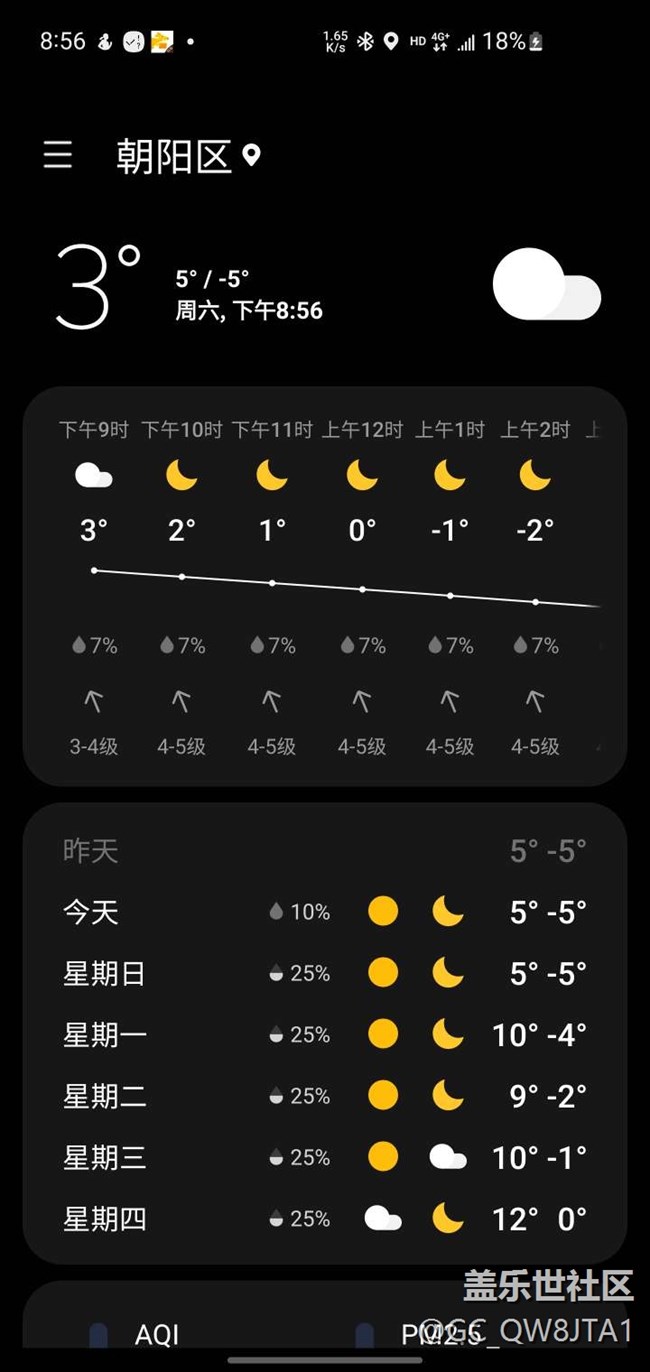
Task: Open the hourly forecast card
Action: tap(325, 586)
